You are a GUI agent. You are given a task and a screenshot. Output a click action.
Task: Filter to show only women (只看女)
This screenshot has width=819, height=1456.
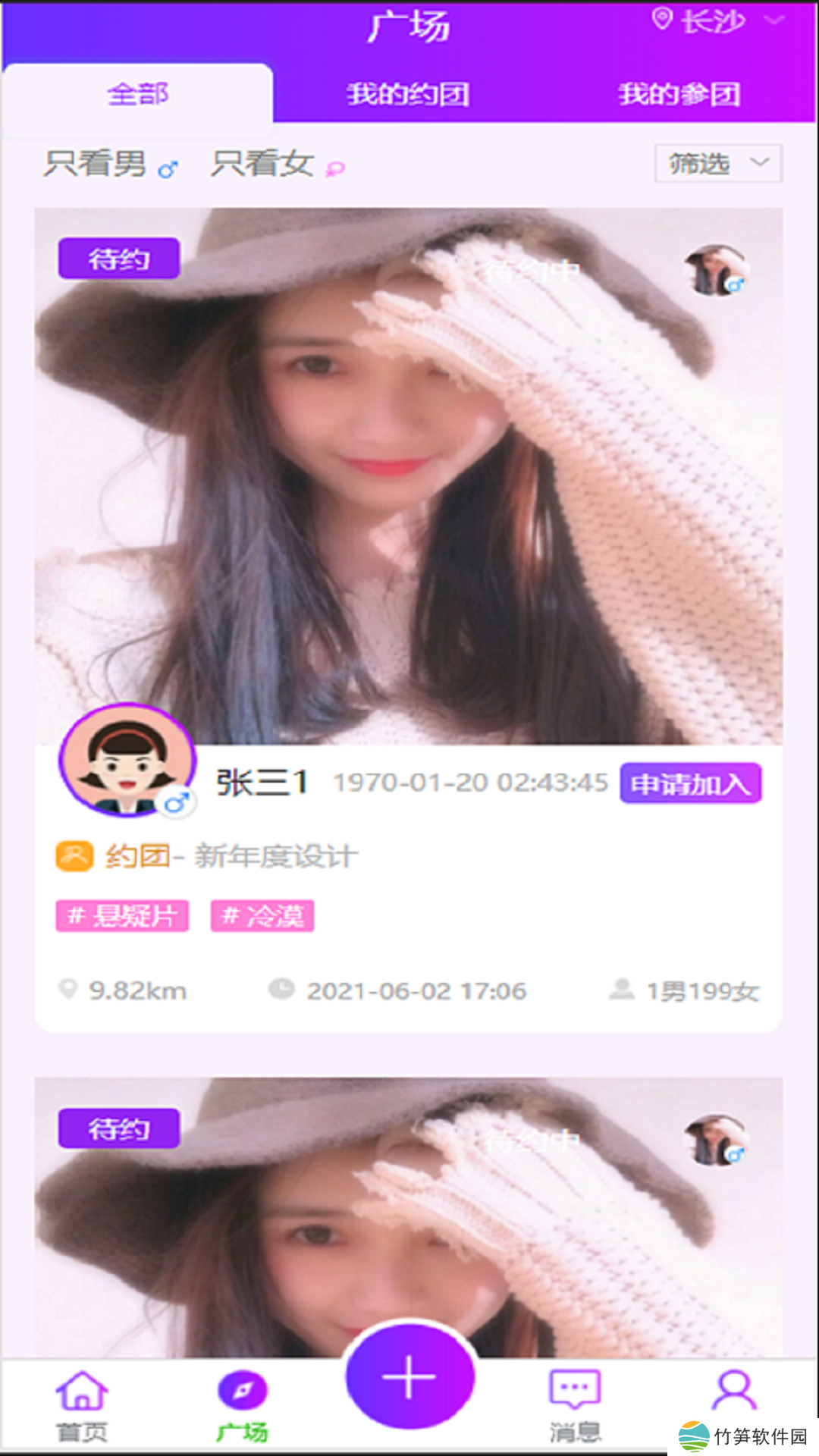(x=277, y=164)
